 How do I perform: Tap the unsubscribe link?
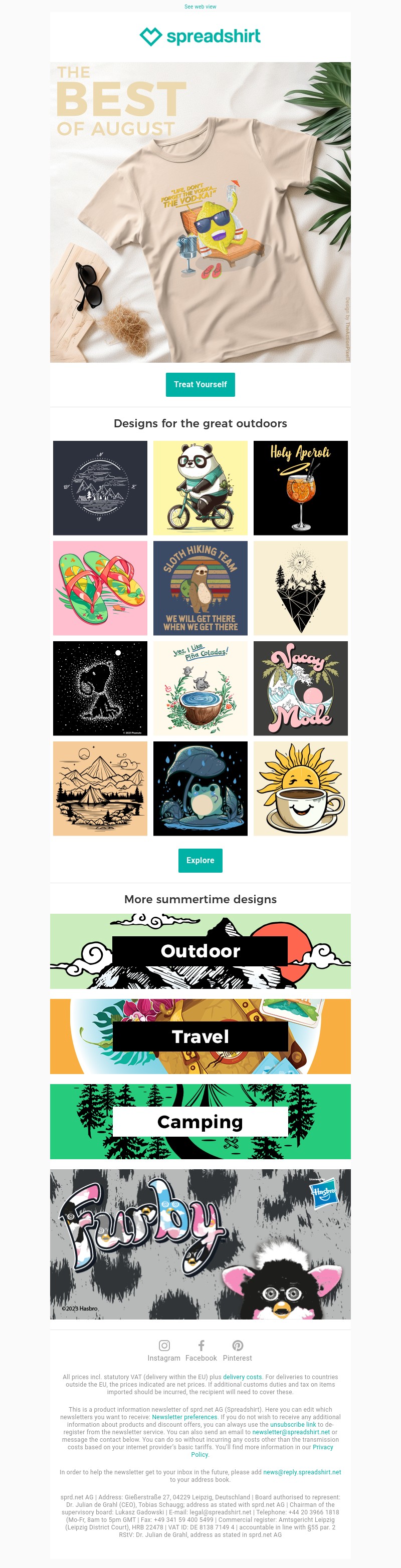293,1424
